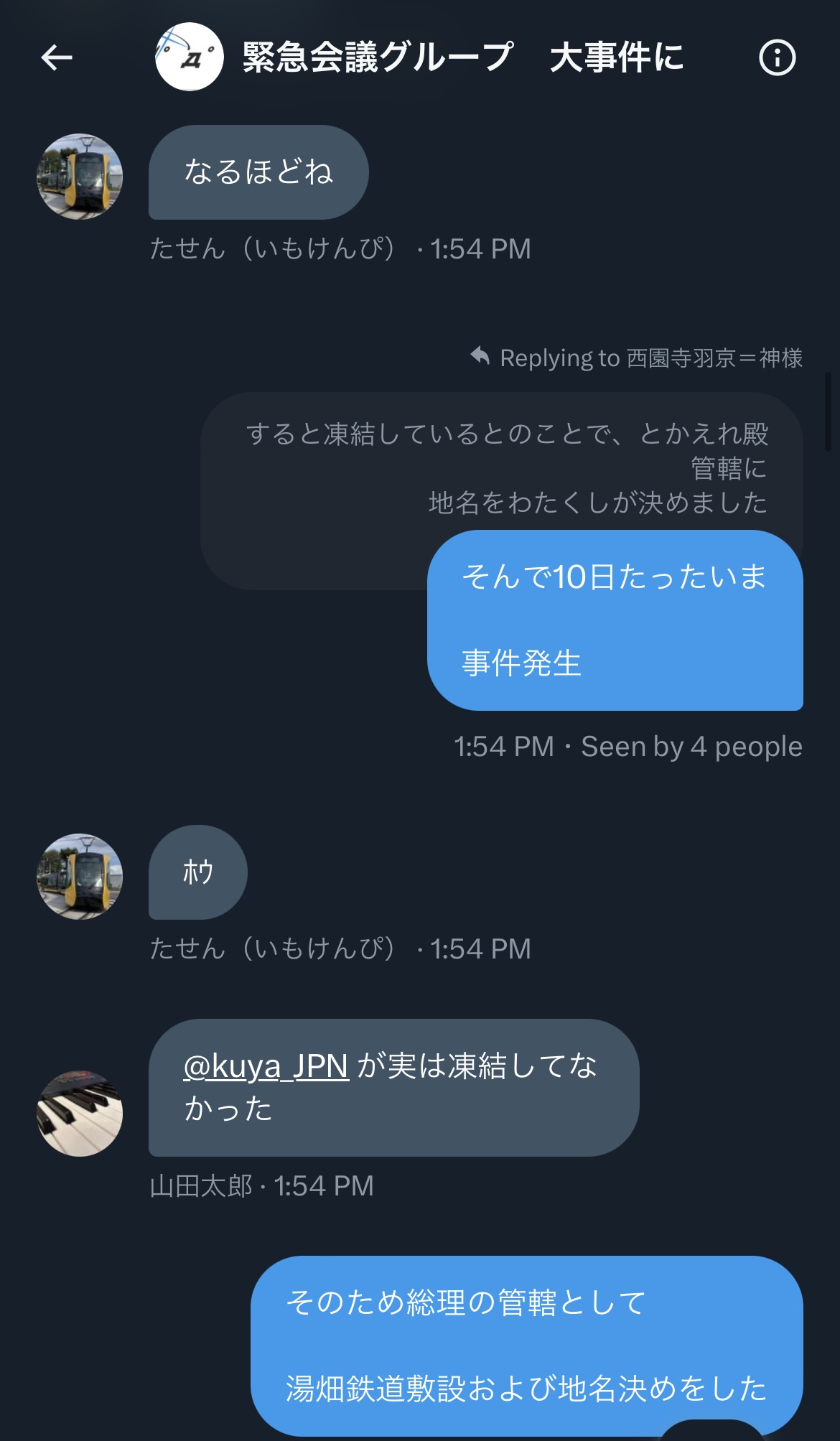Viewport: 840px width, 1441px height.
Task: Open @kuya_JPN mention link
Action: coord(266,1066)
